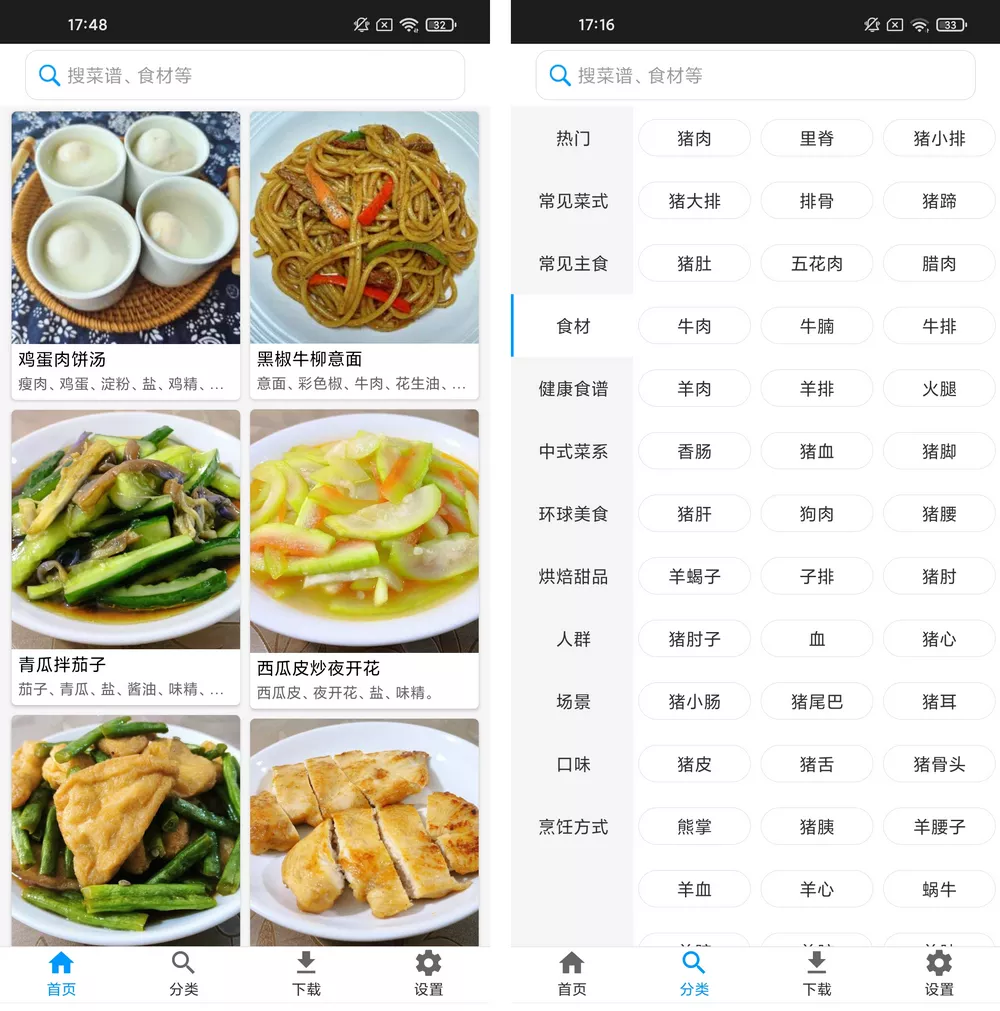1000x1011 pixels.
Task: Open the 健康食谱 category
Action: coord(571,388)
